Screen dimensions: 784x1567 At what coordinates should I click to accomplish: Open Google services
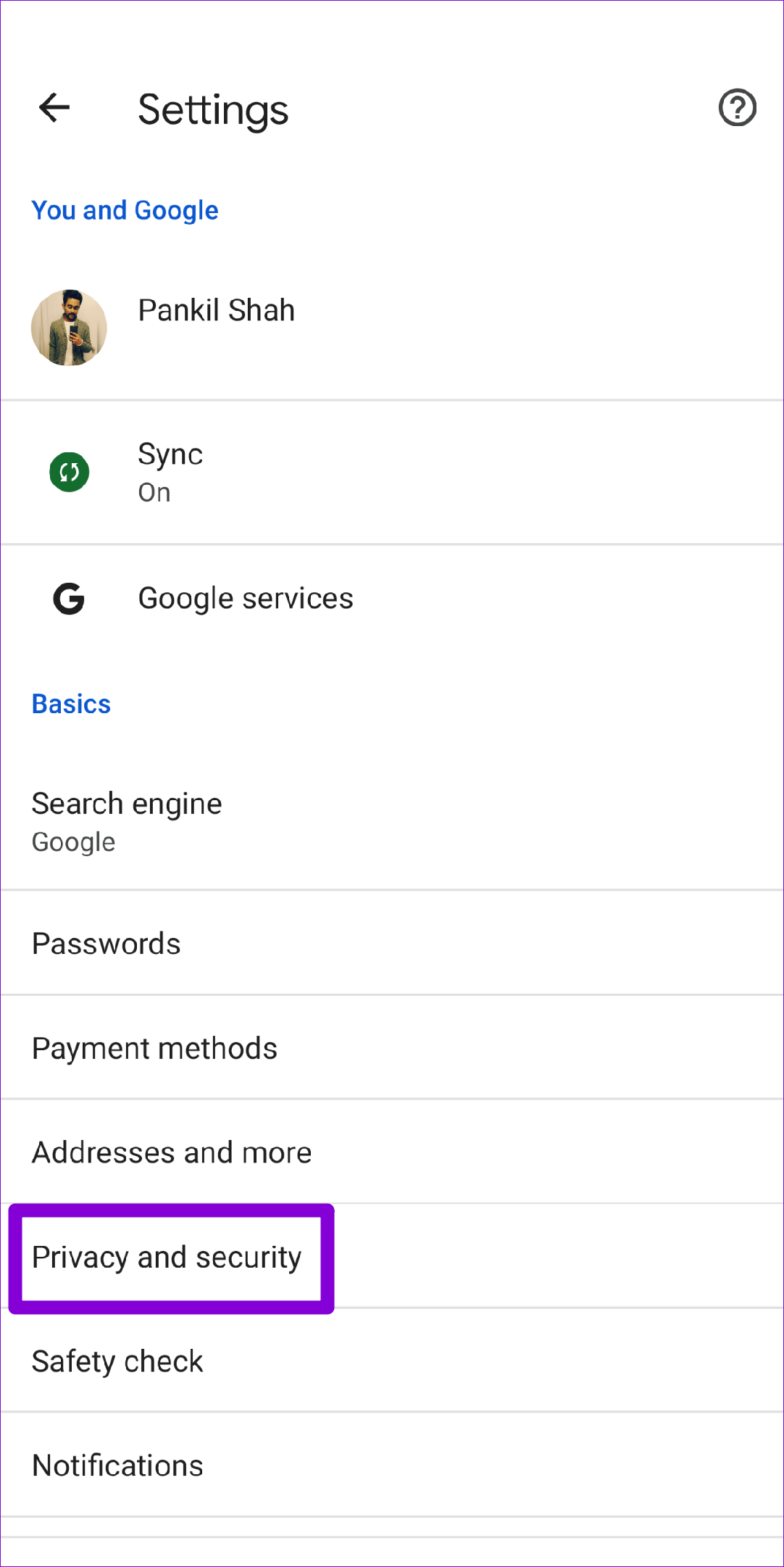[x=392, y=599]
